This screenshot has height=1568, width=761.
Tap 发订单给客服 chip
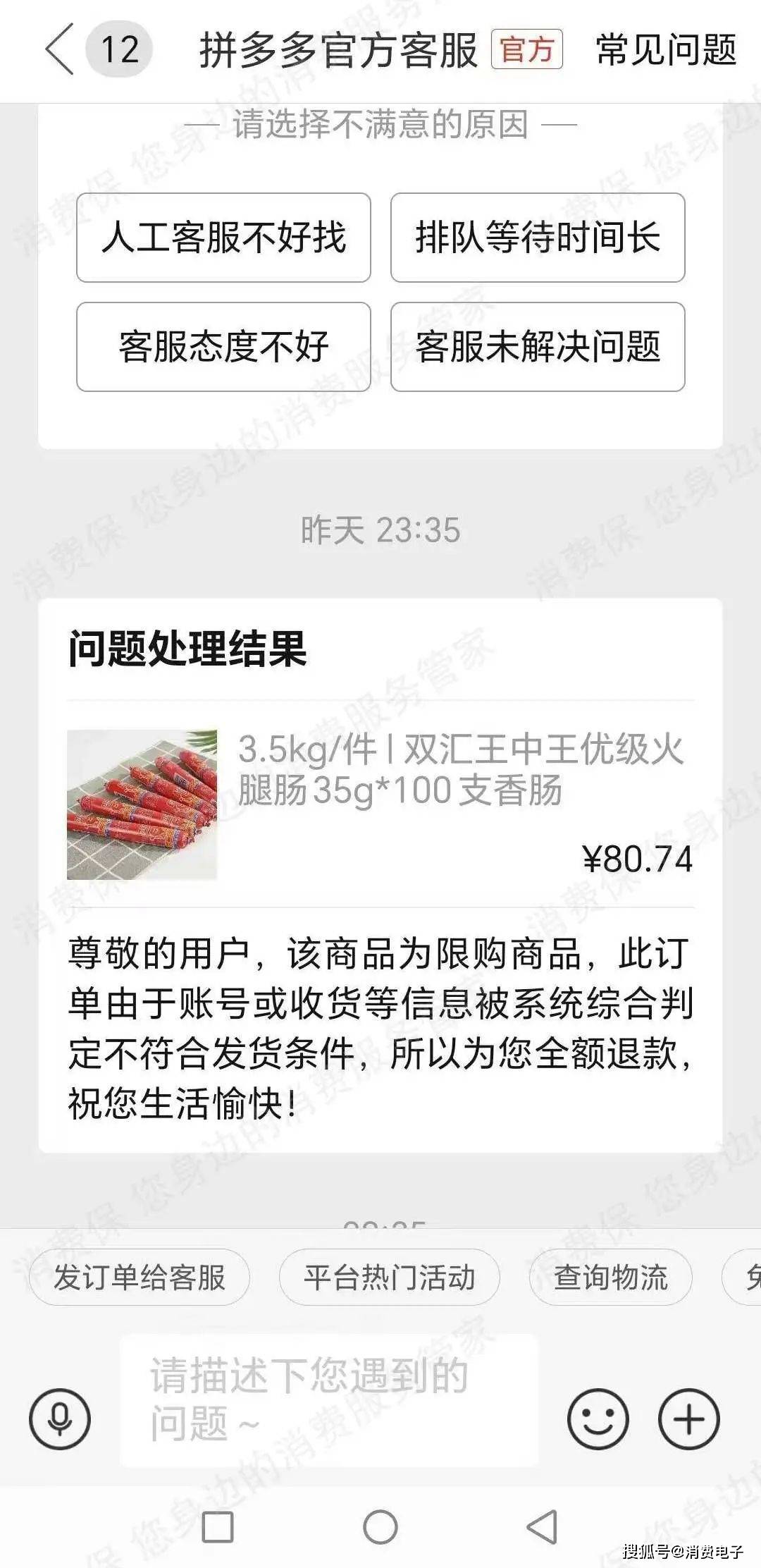pos(140,1278)
